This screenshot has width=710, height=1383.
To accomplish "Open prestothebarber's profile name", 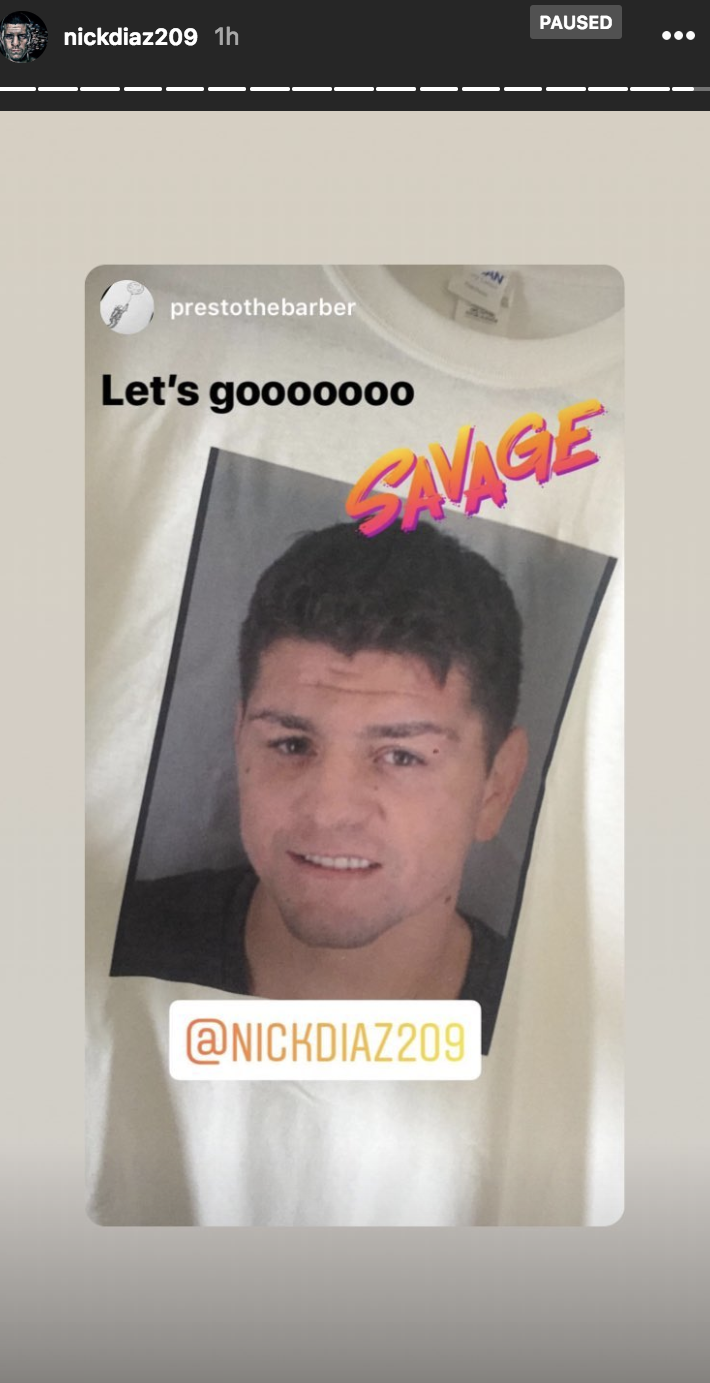I will 263,307.
